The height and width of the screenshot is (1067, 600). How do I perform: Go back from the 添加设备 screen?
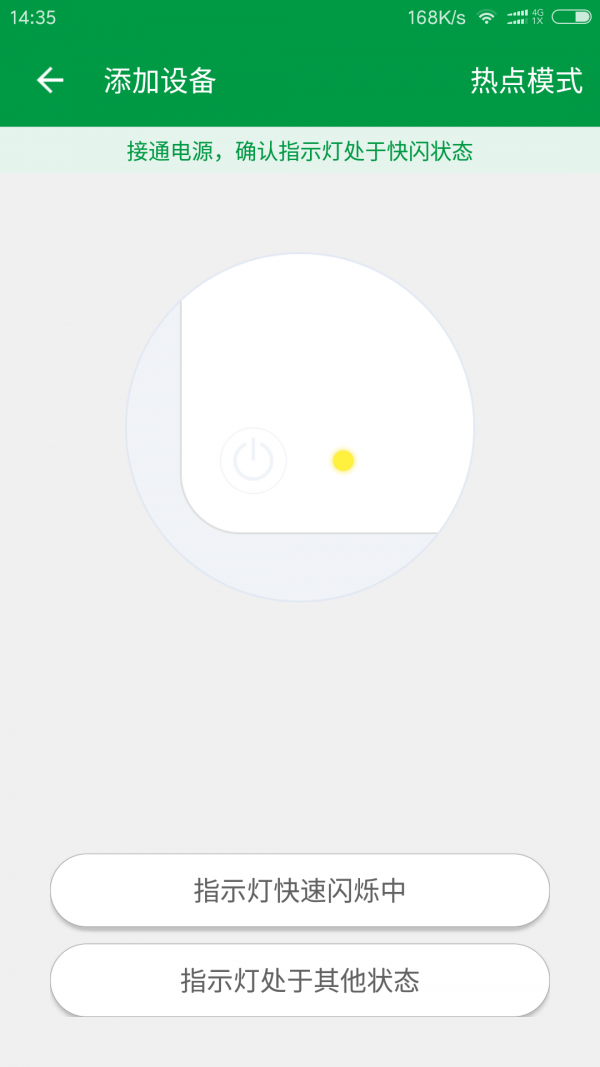(x=50, y=81)
